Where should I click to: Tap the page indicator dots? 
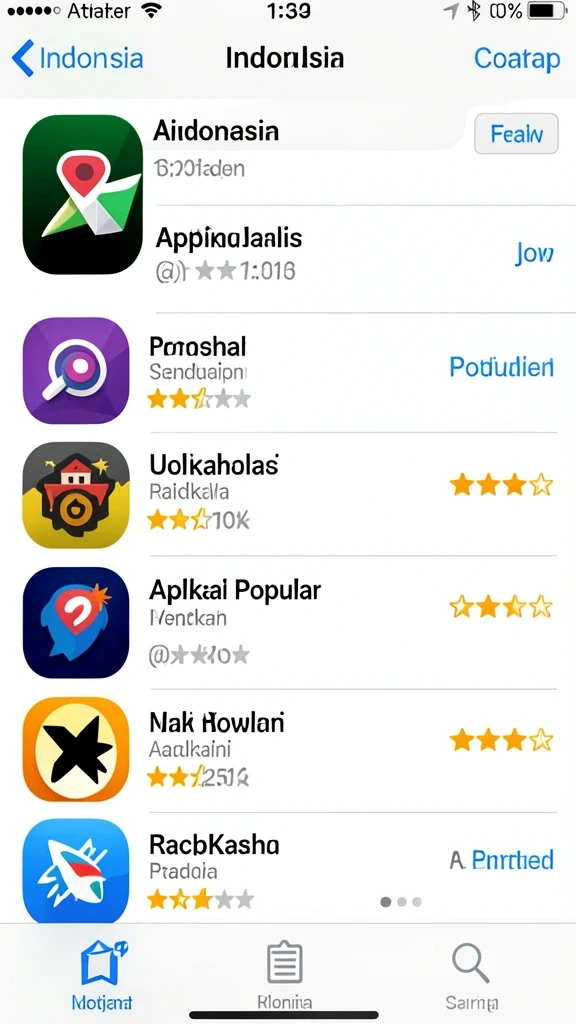401,902
